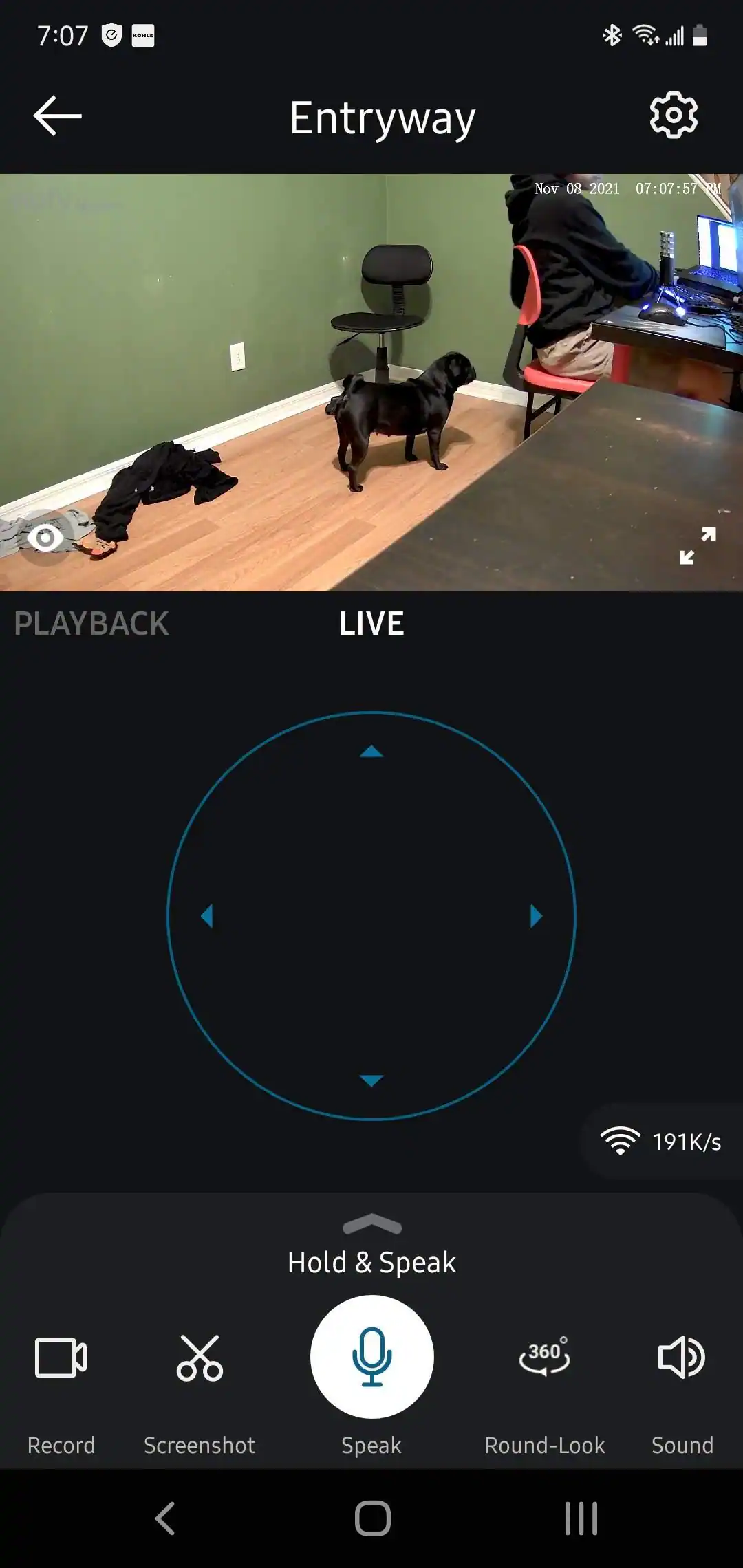Tilt the camera up with the up arrow
Image resolution: width=743 pixels, height=1568 pixels.
pyautogui.click(x=371, y=752)
